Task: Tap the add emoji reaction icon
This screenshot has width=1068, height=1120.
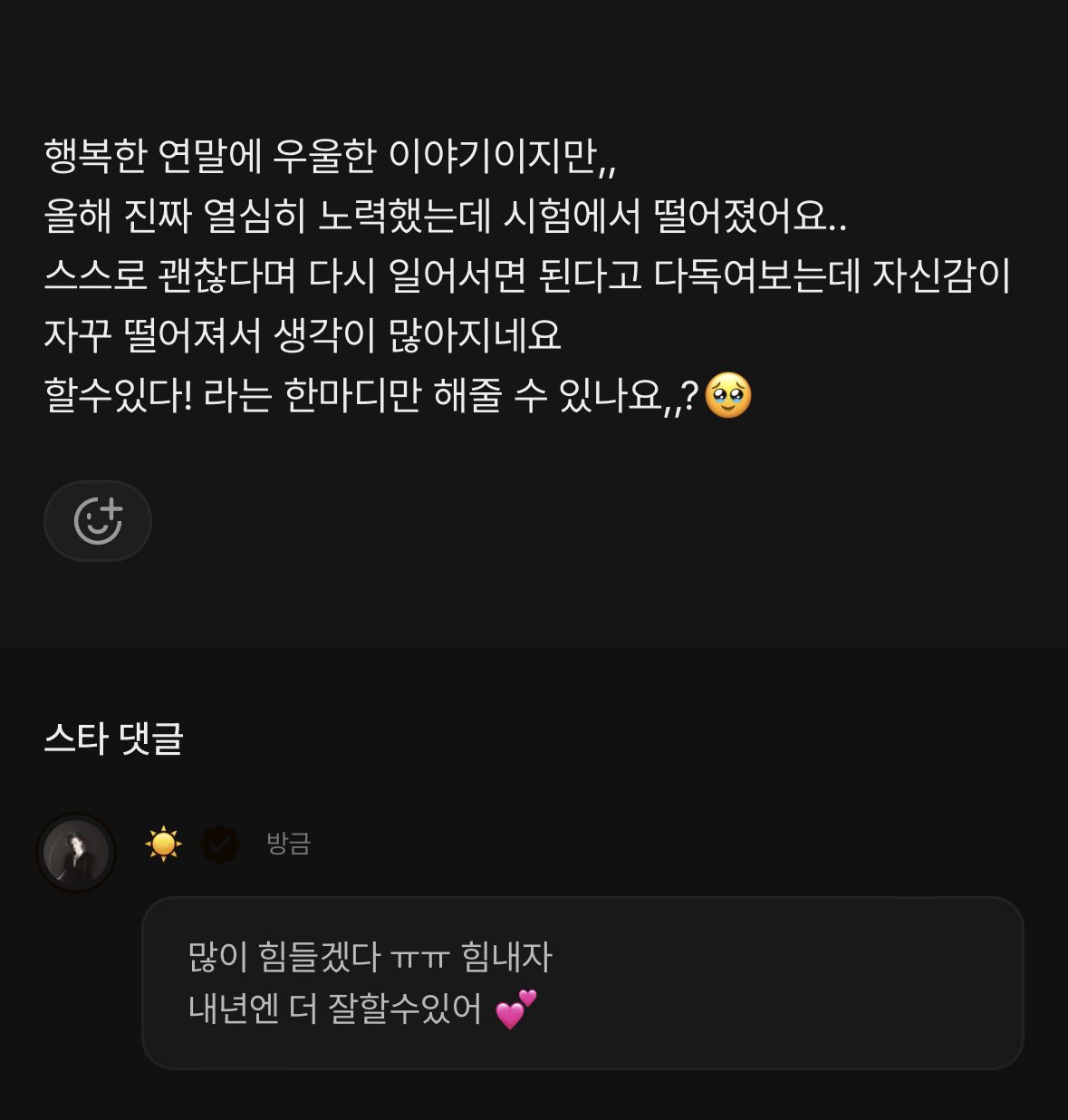Action: (x=97, y=521)
